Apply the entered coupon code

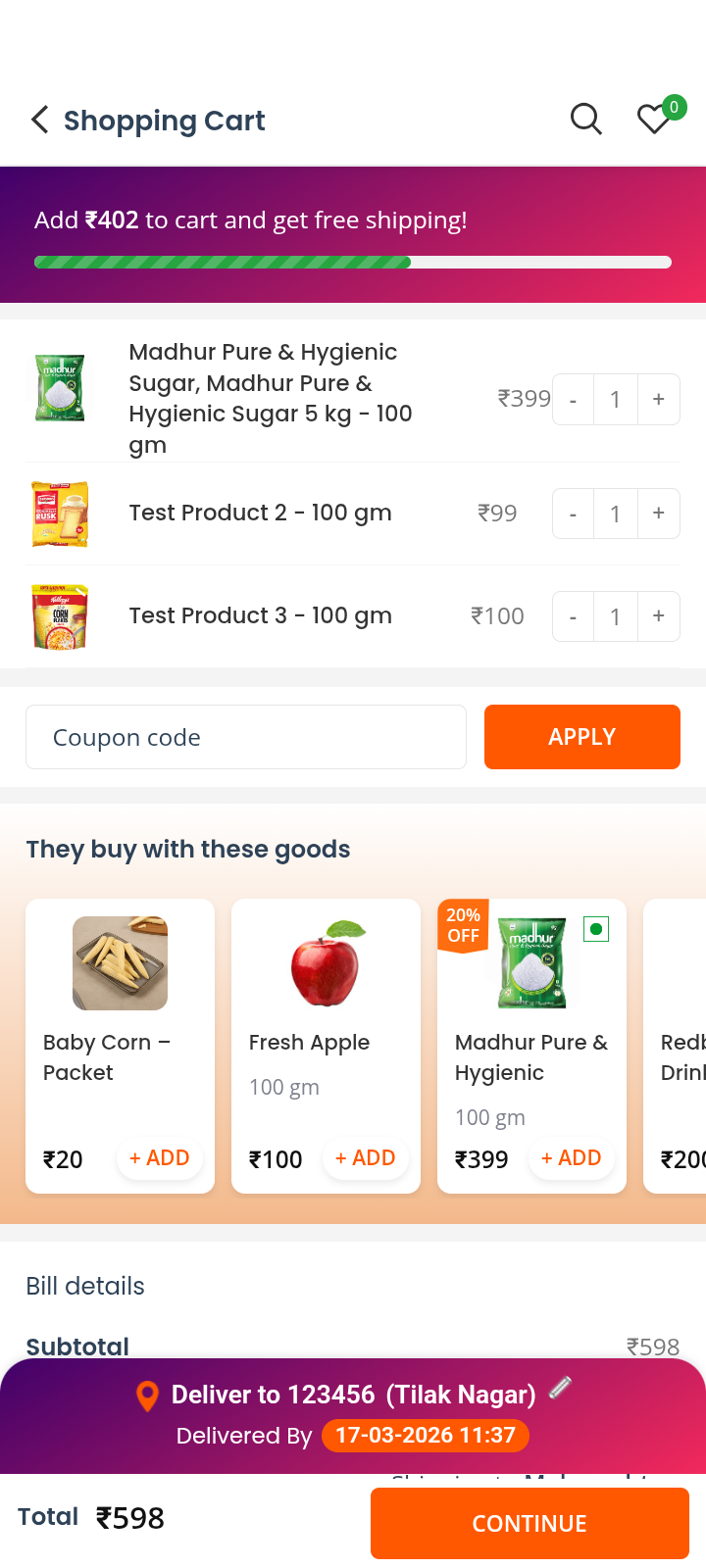581,737
